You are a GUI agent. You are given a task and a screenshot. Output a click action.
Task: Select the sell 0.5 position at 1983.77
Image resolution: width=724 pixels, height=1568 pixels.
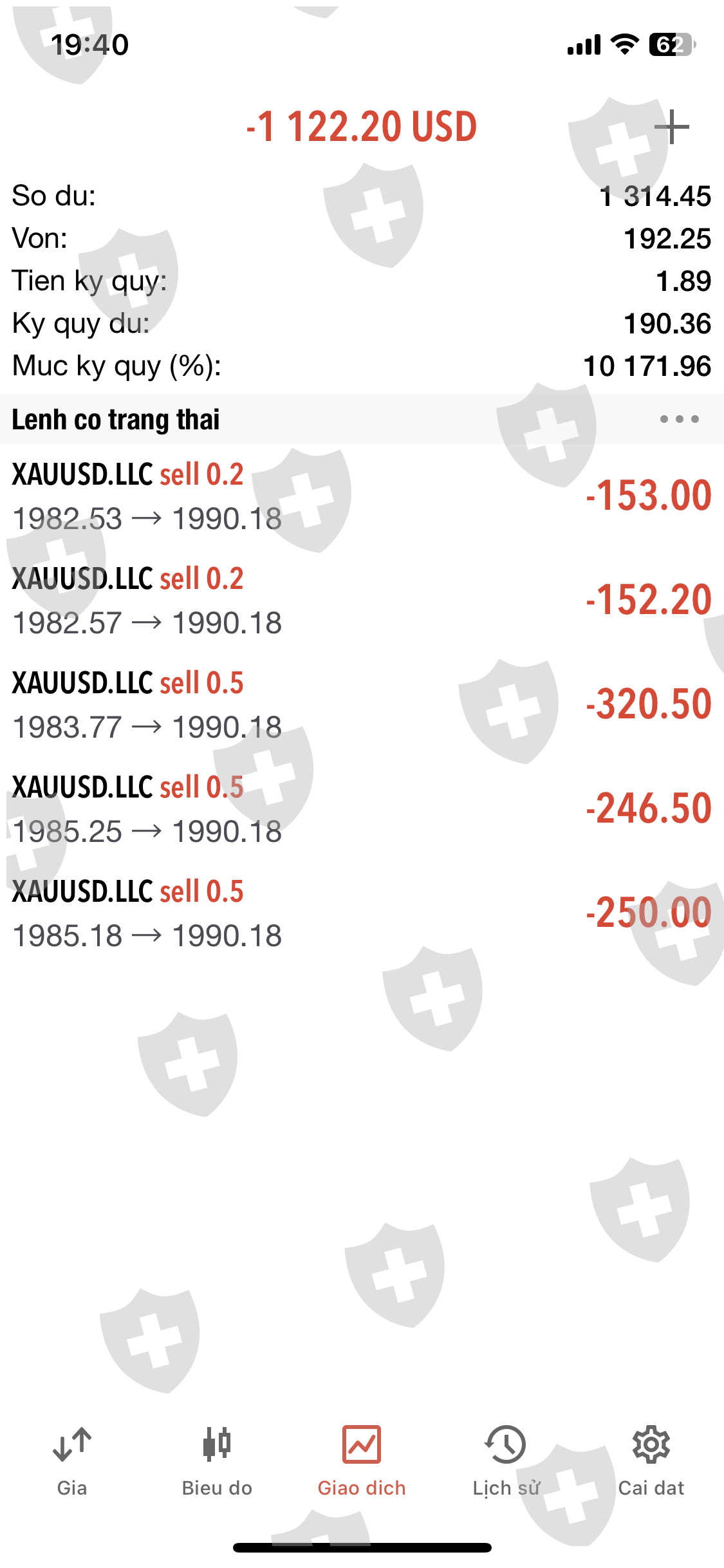click(362, 705)
